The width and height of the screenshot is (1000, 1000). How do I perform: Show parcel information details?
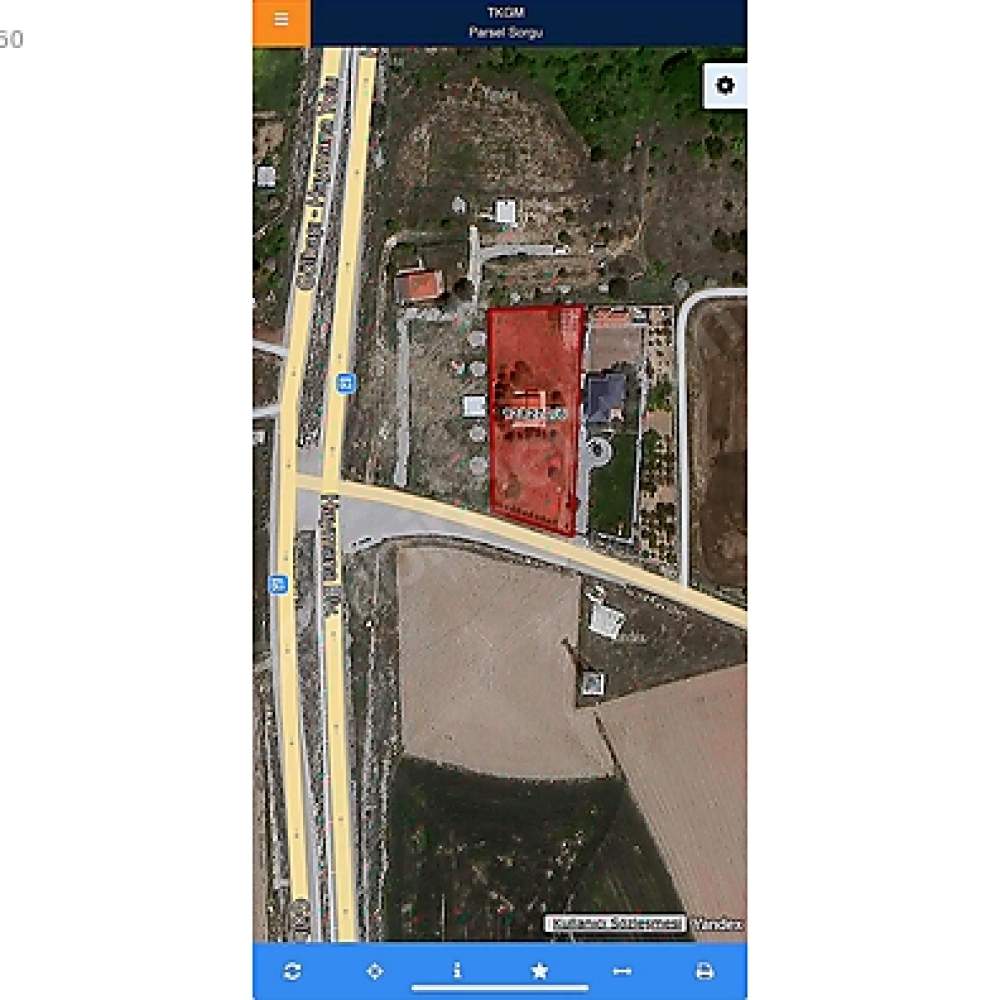click(457, 970)
